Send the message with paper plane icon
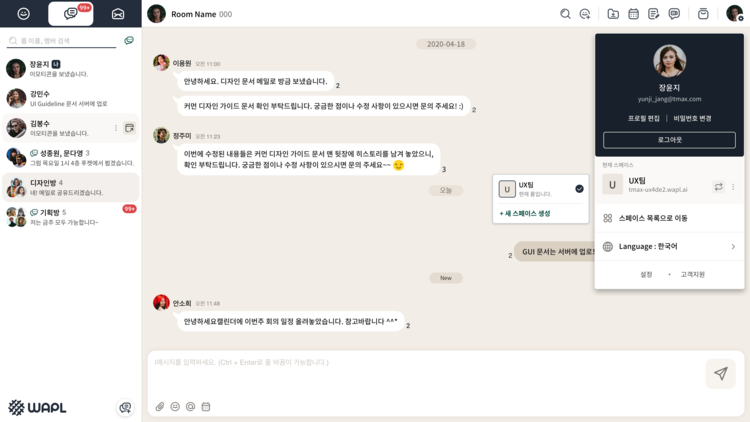Image resolution: width=750 pixels, height=422 pixels. click(x=720, y=373)
